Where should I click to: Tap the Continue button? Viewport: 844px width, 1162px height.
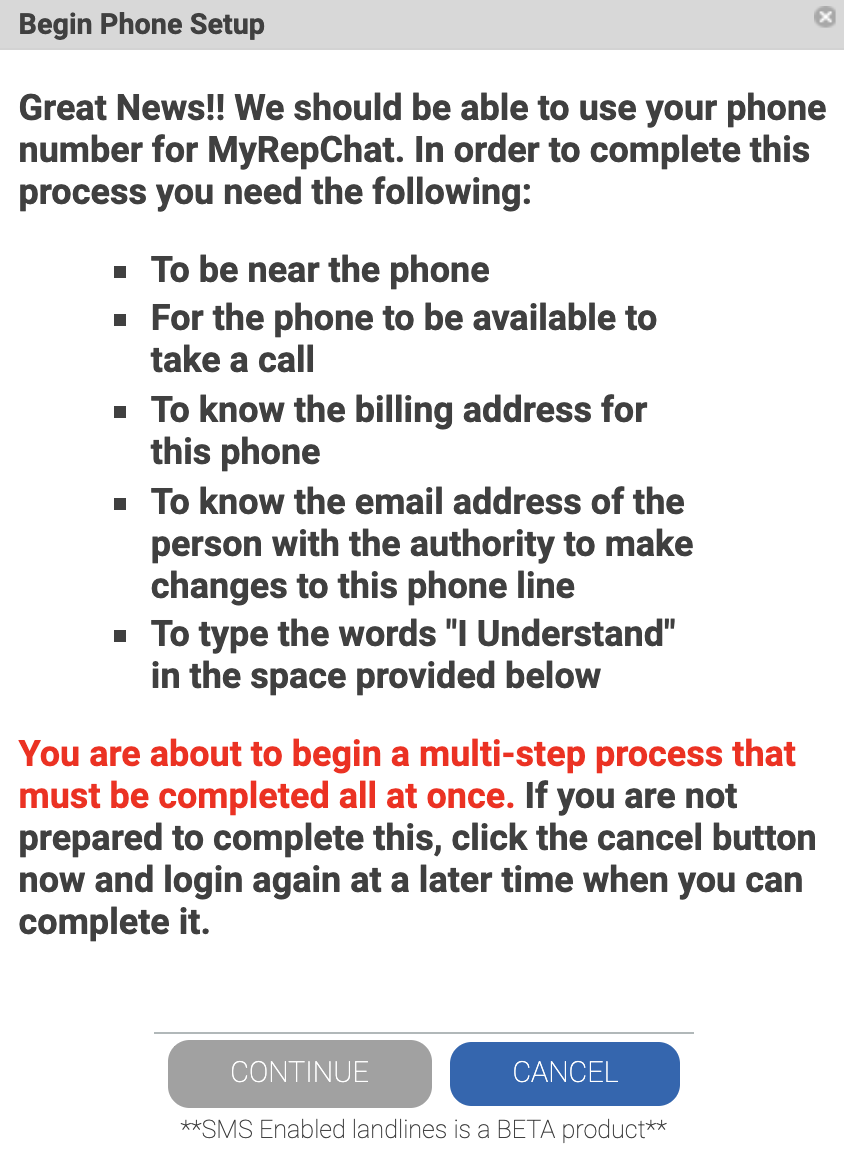(299, 1072)
